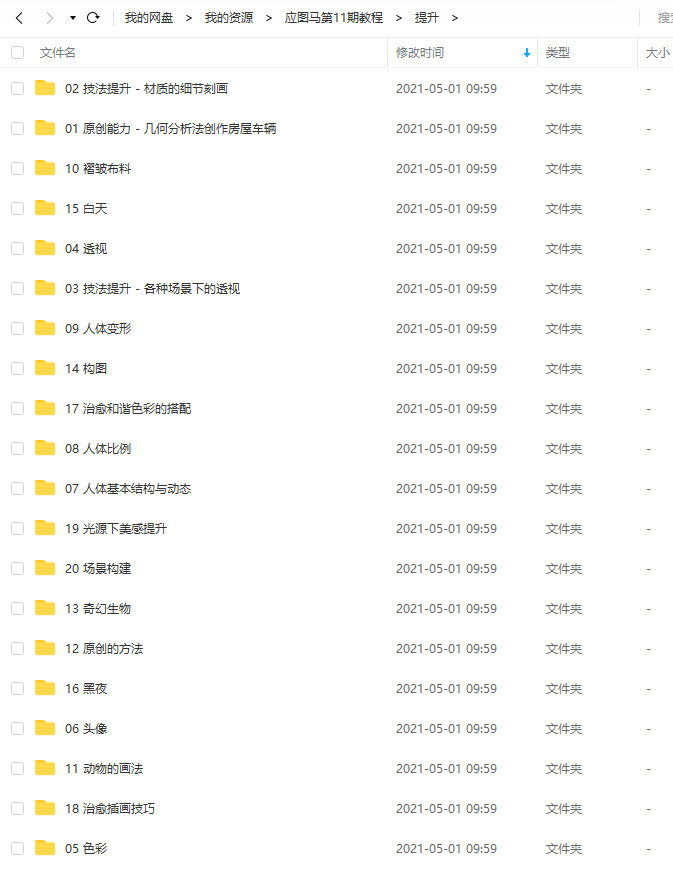Check the box beside 09 人体变形
673x890 pixels.
(17, 329)
